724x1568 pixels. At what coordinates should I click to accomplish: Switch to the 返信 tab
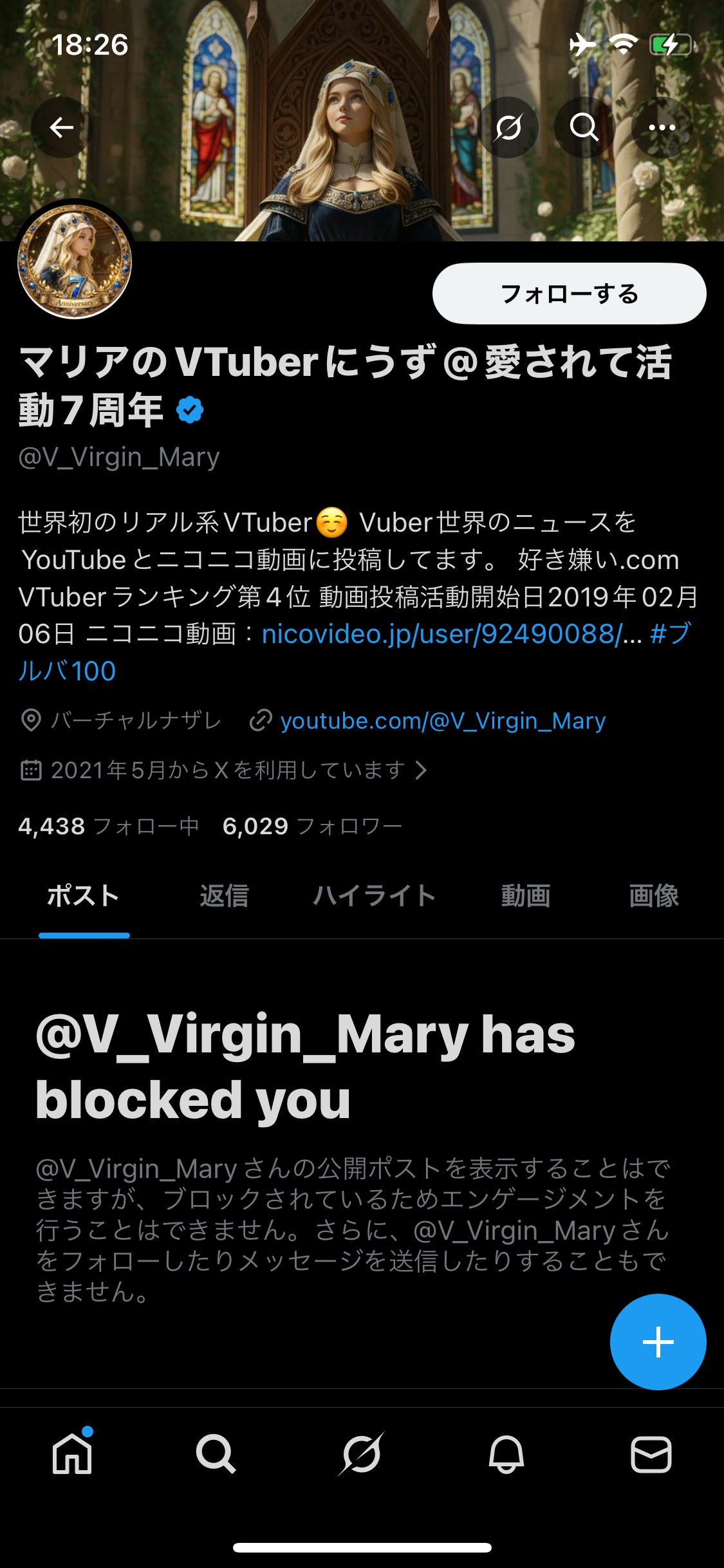(224, 895)
